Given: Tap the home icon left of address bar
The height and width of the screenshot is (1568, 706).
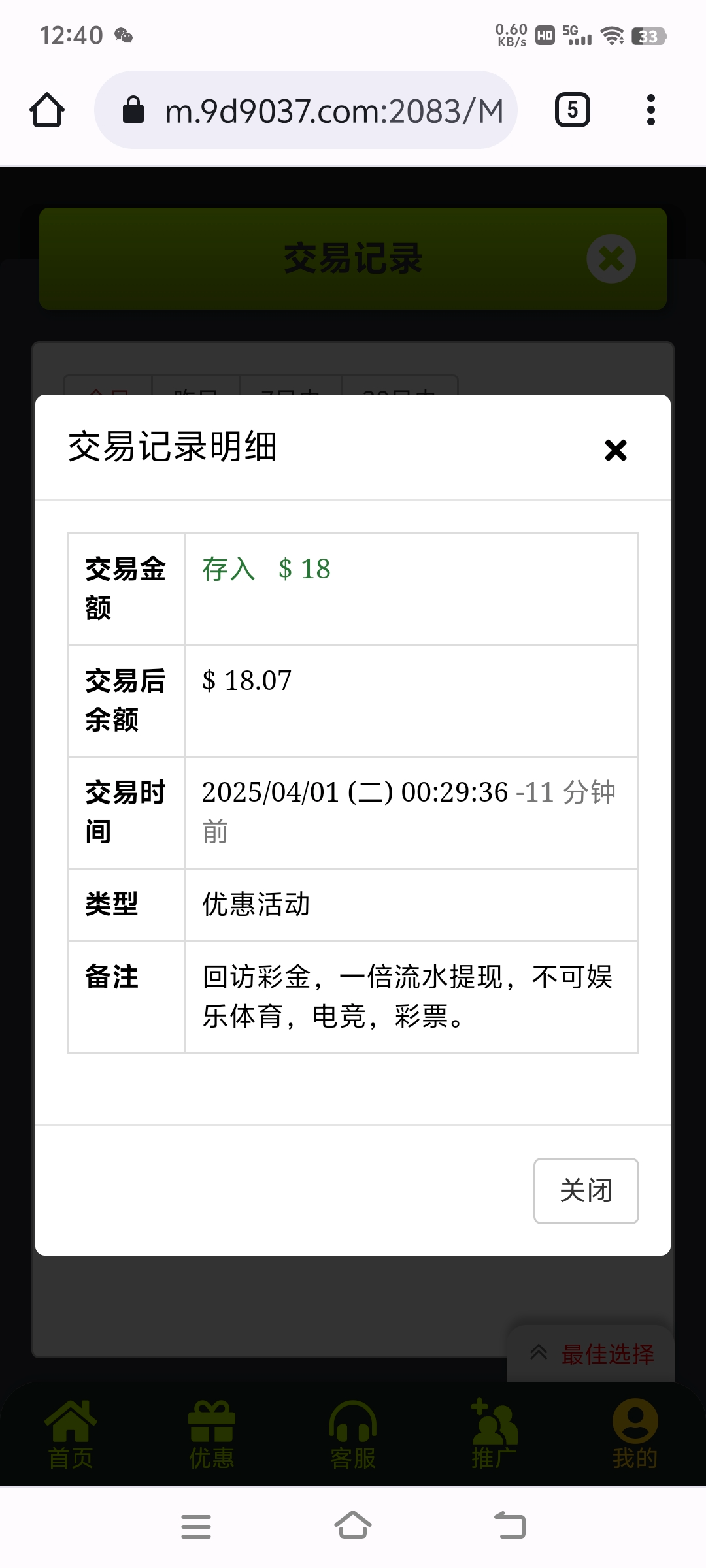Looking at the screenshot, I should (x=46, y=110).
